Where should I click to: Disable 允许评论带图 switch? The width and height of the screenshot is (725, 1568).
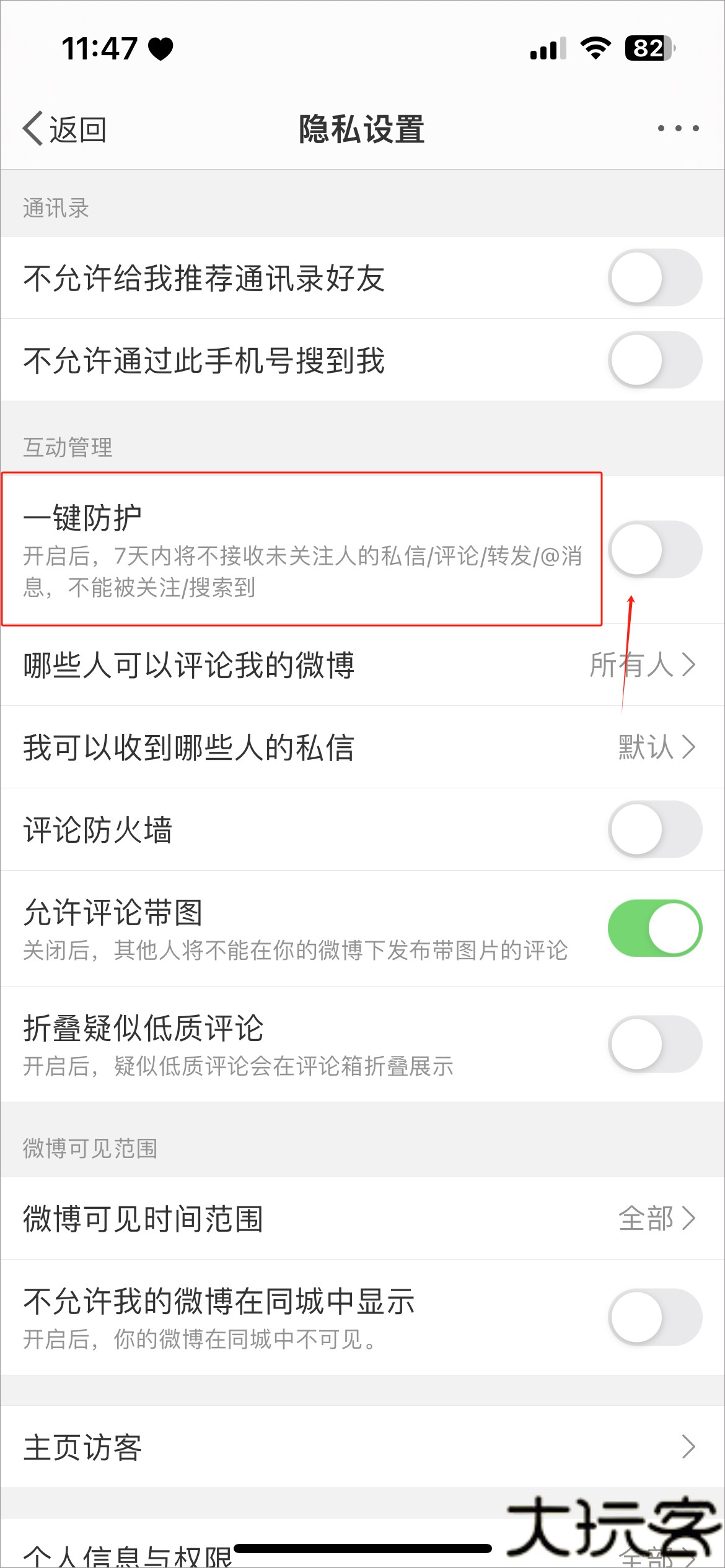click(x=655, y=928)
